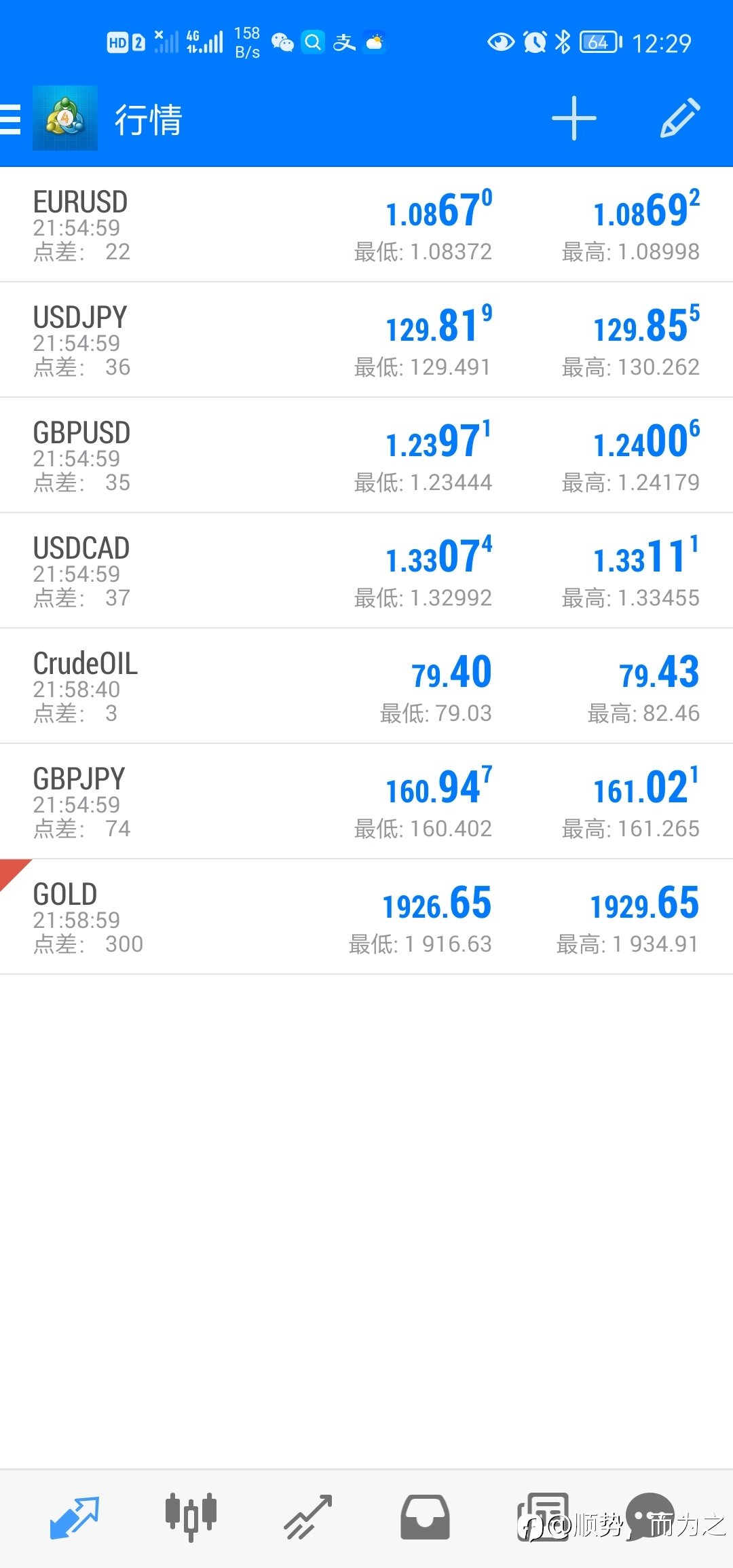Open the GBPUSD quote row
This screenshot has height=1568, width=733.
click(x=366, y=455)
